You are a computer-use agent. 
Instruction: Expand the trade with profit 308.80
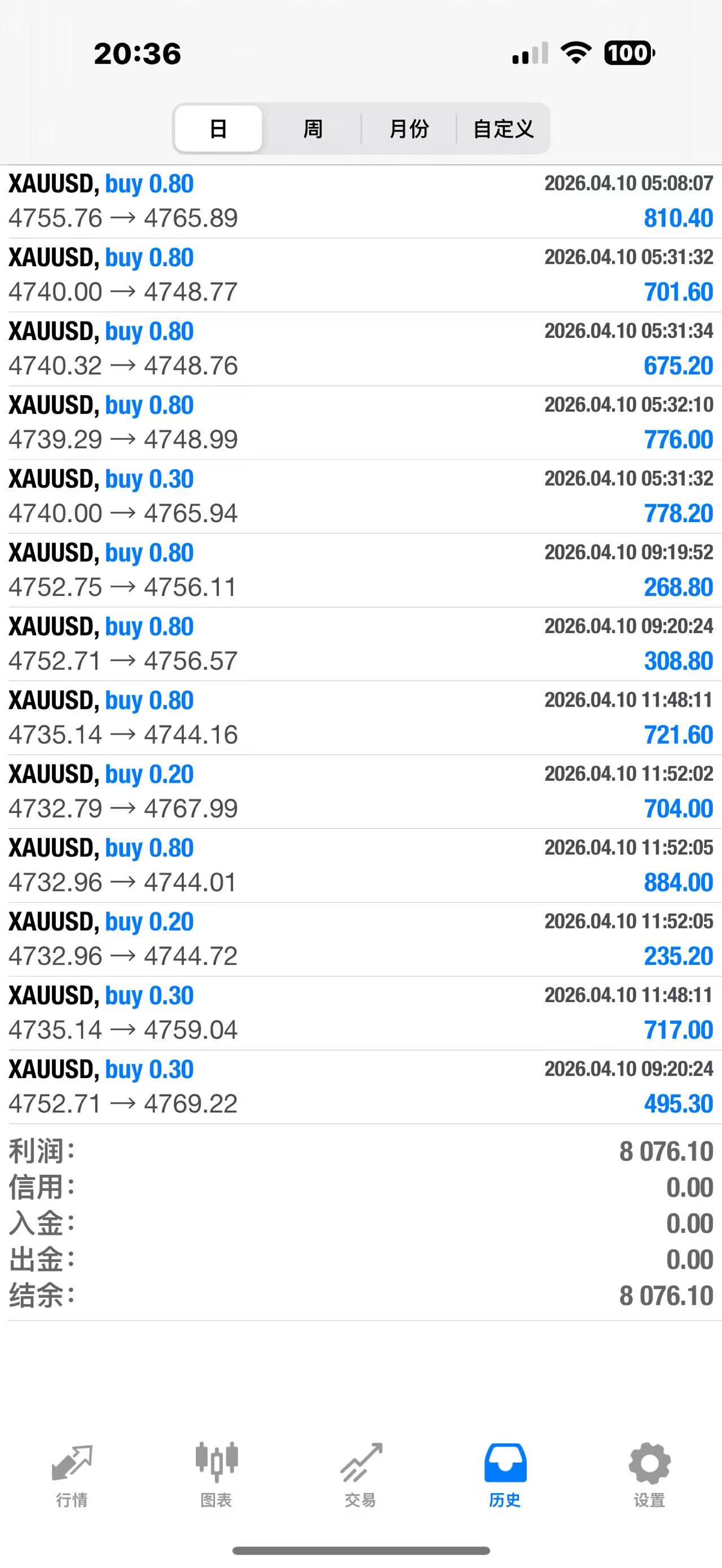(x=360, y=643)
